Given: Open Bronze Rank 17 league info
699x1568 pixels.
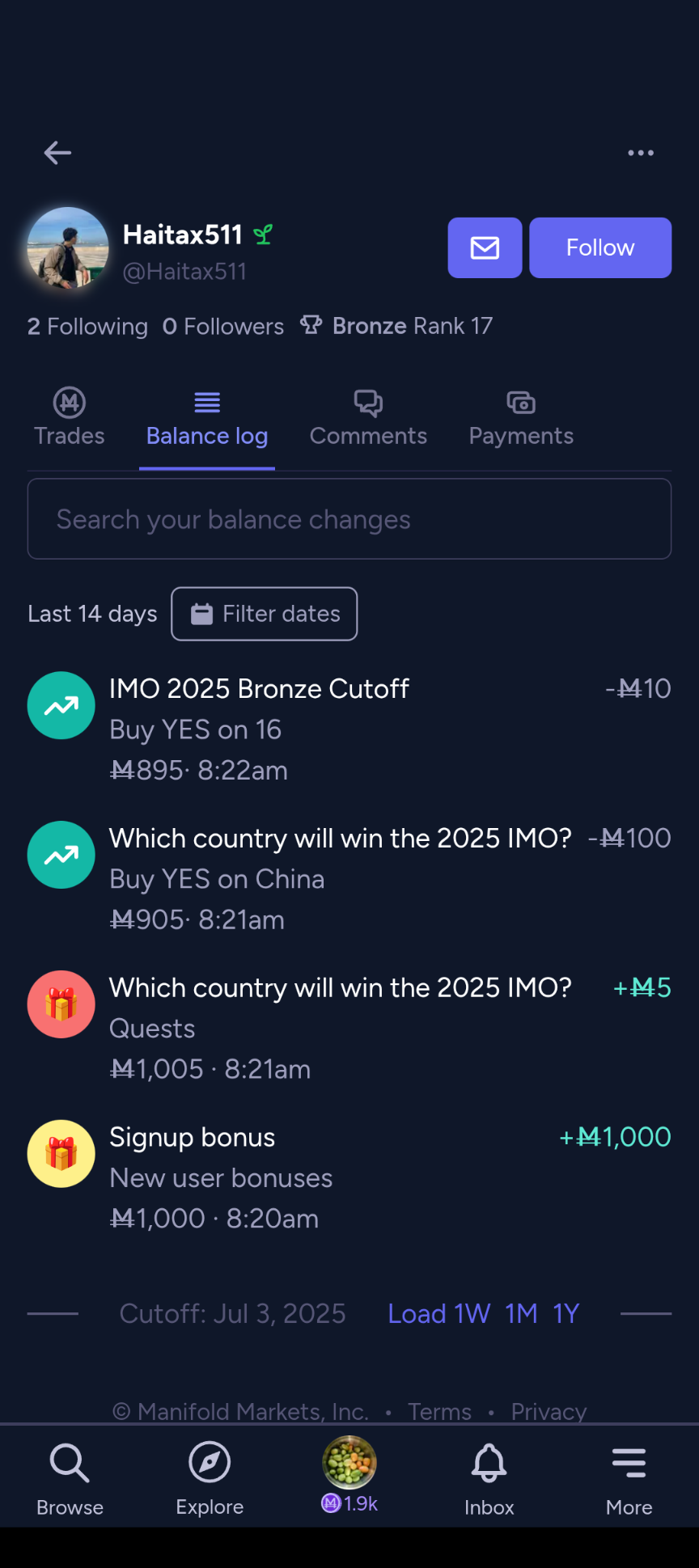Looking at the screenshot, I should (x=396, y=326).
